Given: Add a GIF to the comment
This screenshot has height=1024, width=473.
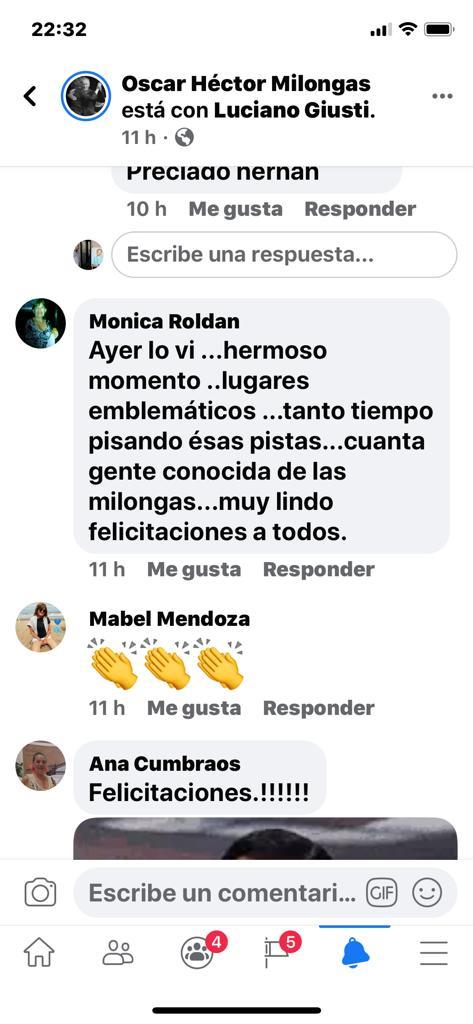Looking at the screenshot, I should pos(382,893).
